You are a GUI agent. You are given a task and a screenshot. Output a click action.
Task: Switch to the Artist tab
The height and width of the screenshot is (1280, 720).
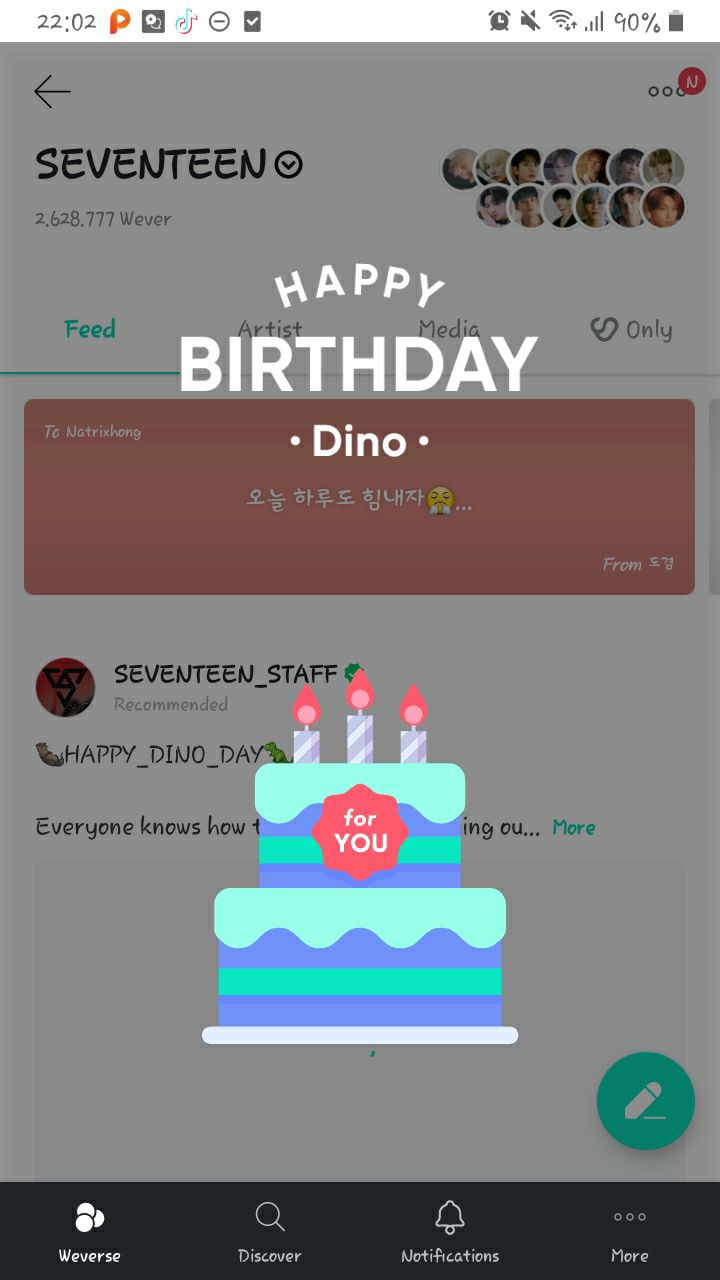tap(270, 329)
